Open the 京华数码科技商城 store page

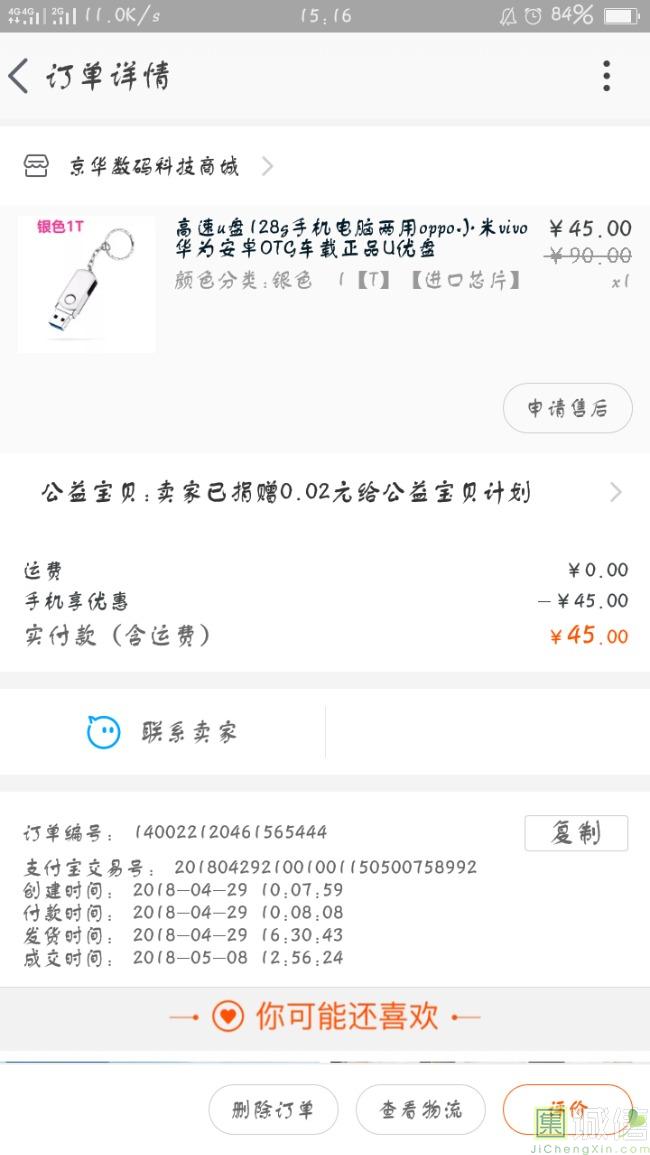click(x=150, y=166)
